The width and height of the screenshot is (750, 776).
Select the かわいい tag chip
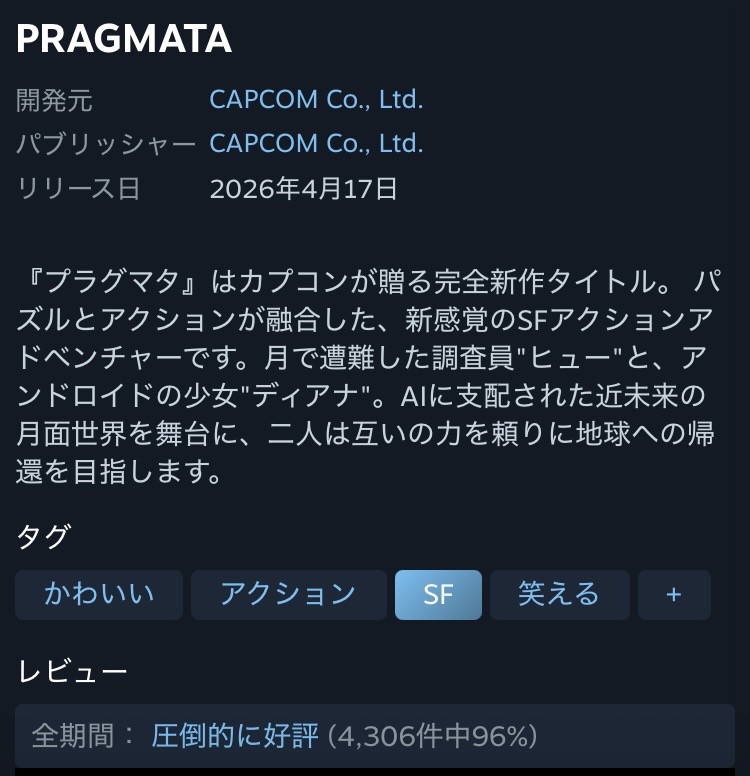[x=99, y=595]
